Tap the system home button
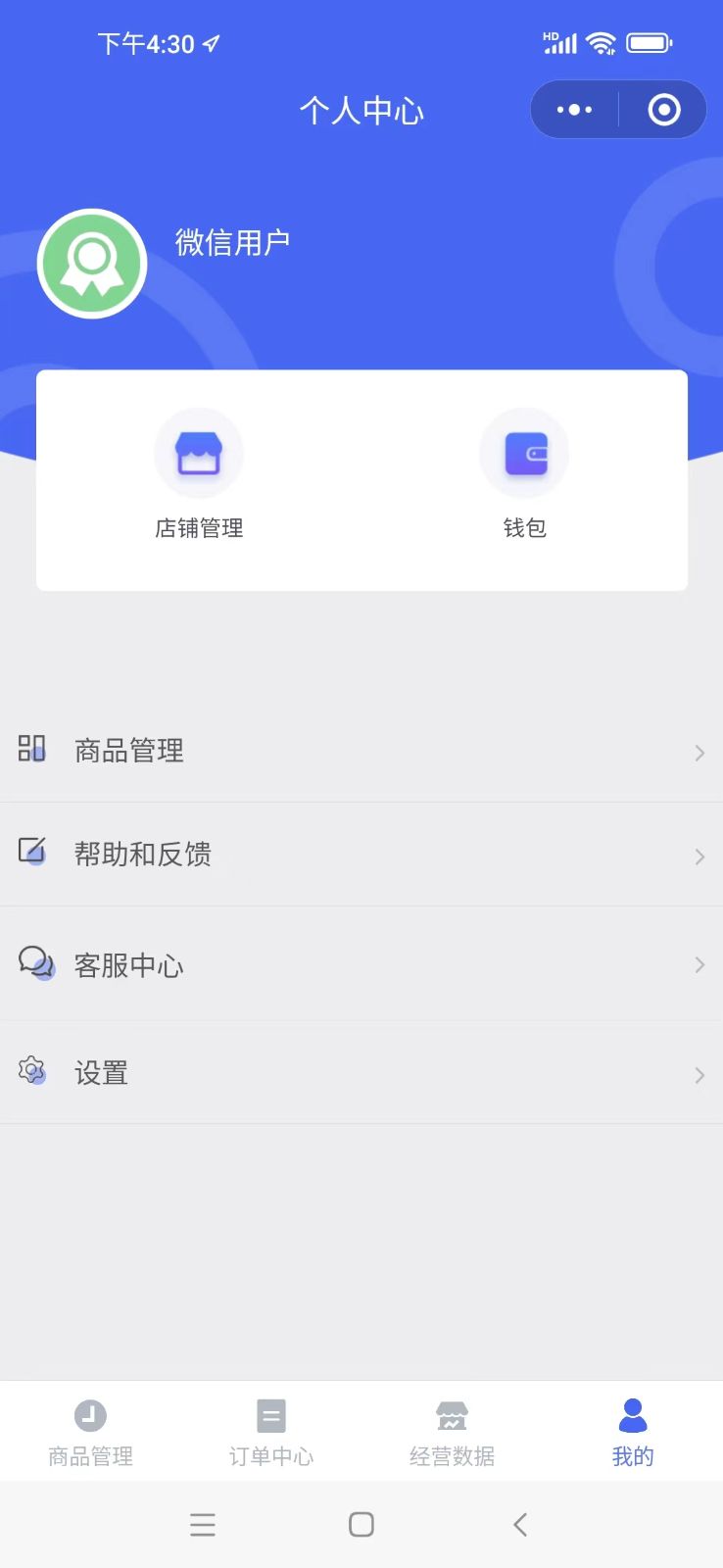Screen dimensions: 723x1568 tap(361, 1524)
